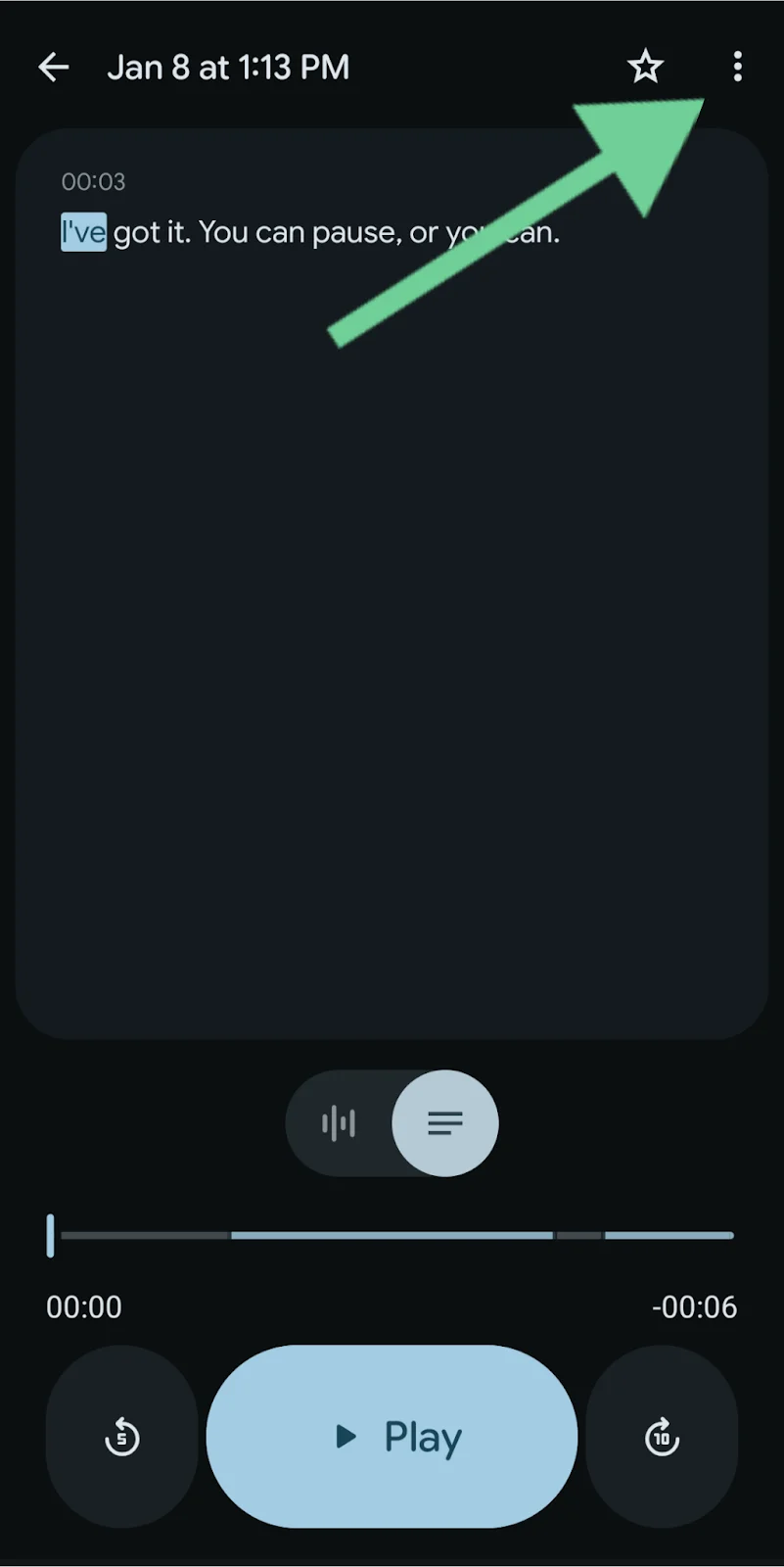Tap the forward 10 seconds icon
This screenshot has height=1567, width=784.
click(662, 1436)
